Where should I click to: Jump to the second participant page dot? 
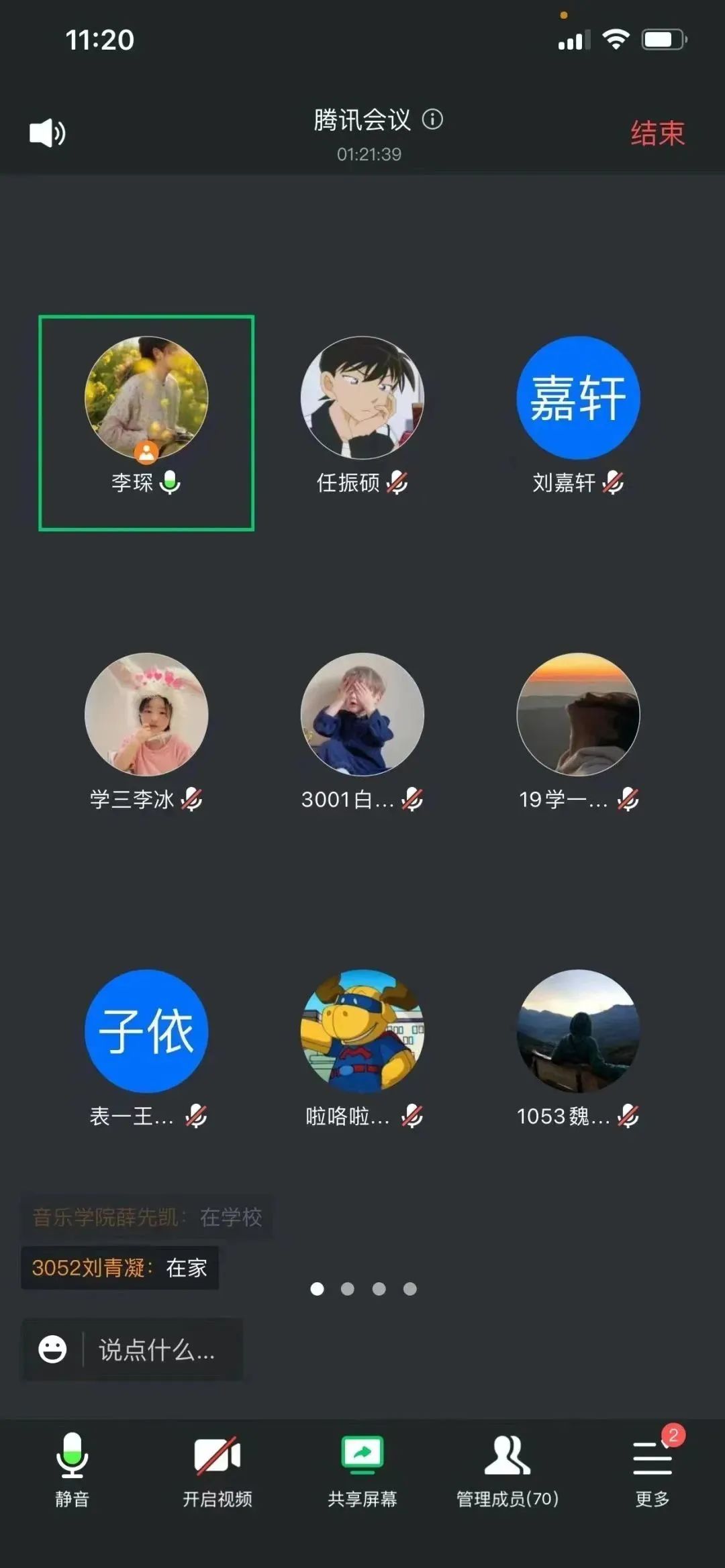(x=348, y=1289)
